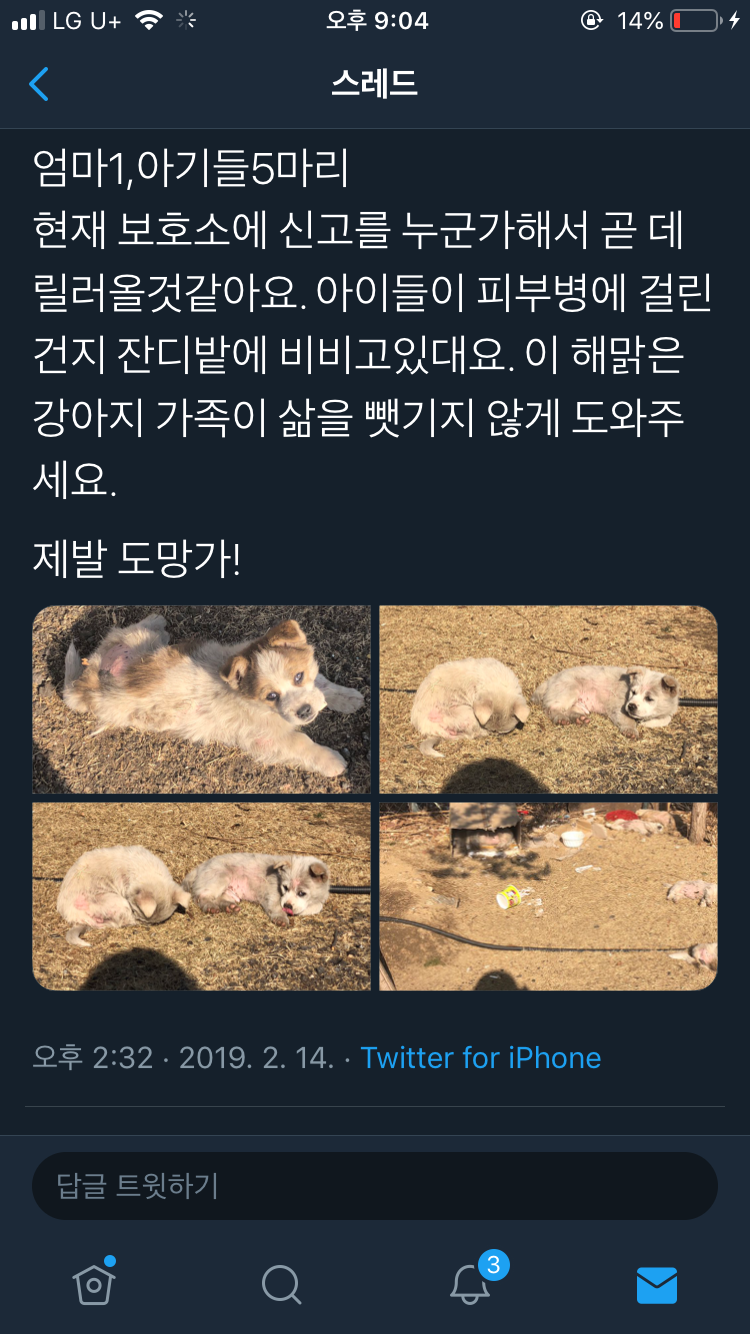Open the puppy with tongue out photo
Screen dimensions: 750x1334
click(201, 896)
